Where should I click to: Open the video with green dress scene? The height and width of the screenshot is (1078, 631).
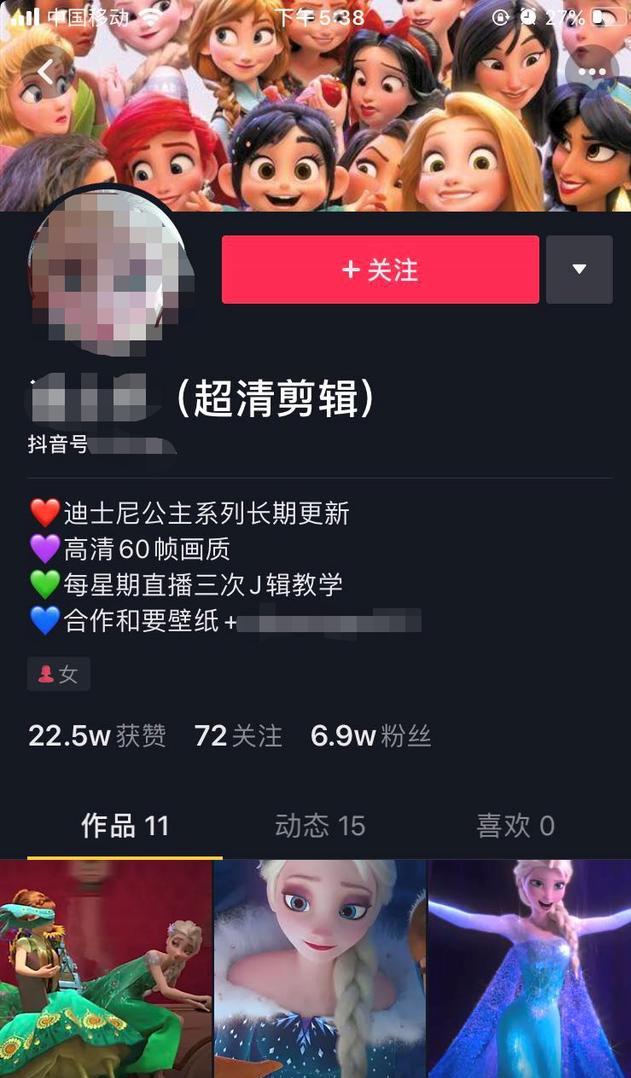pos(105,968)
